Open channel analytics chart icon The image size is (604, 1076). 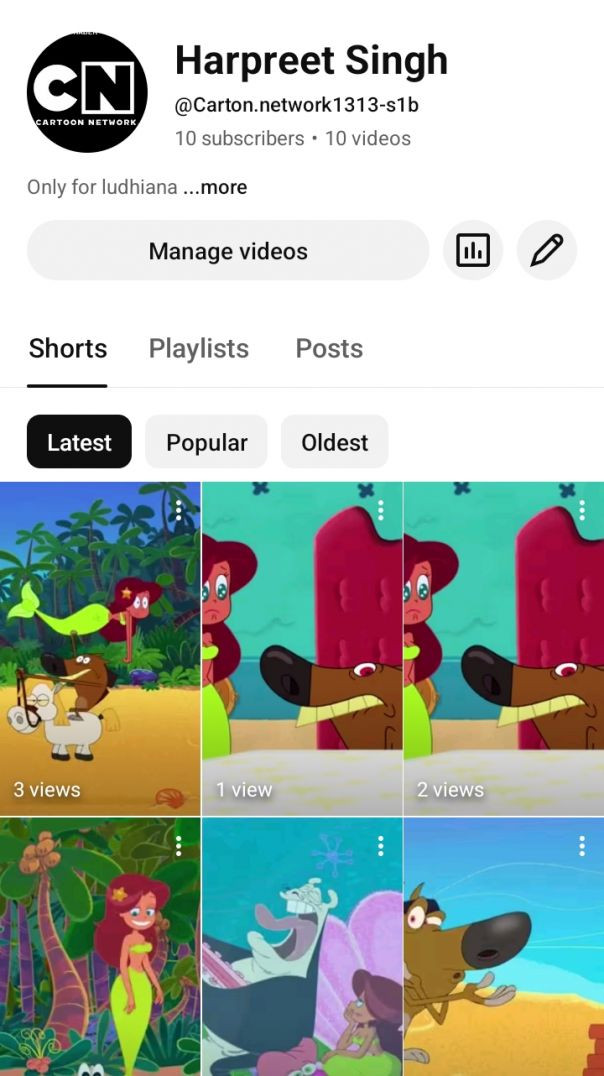click(x=472, y=250)
